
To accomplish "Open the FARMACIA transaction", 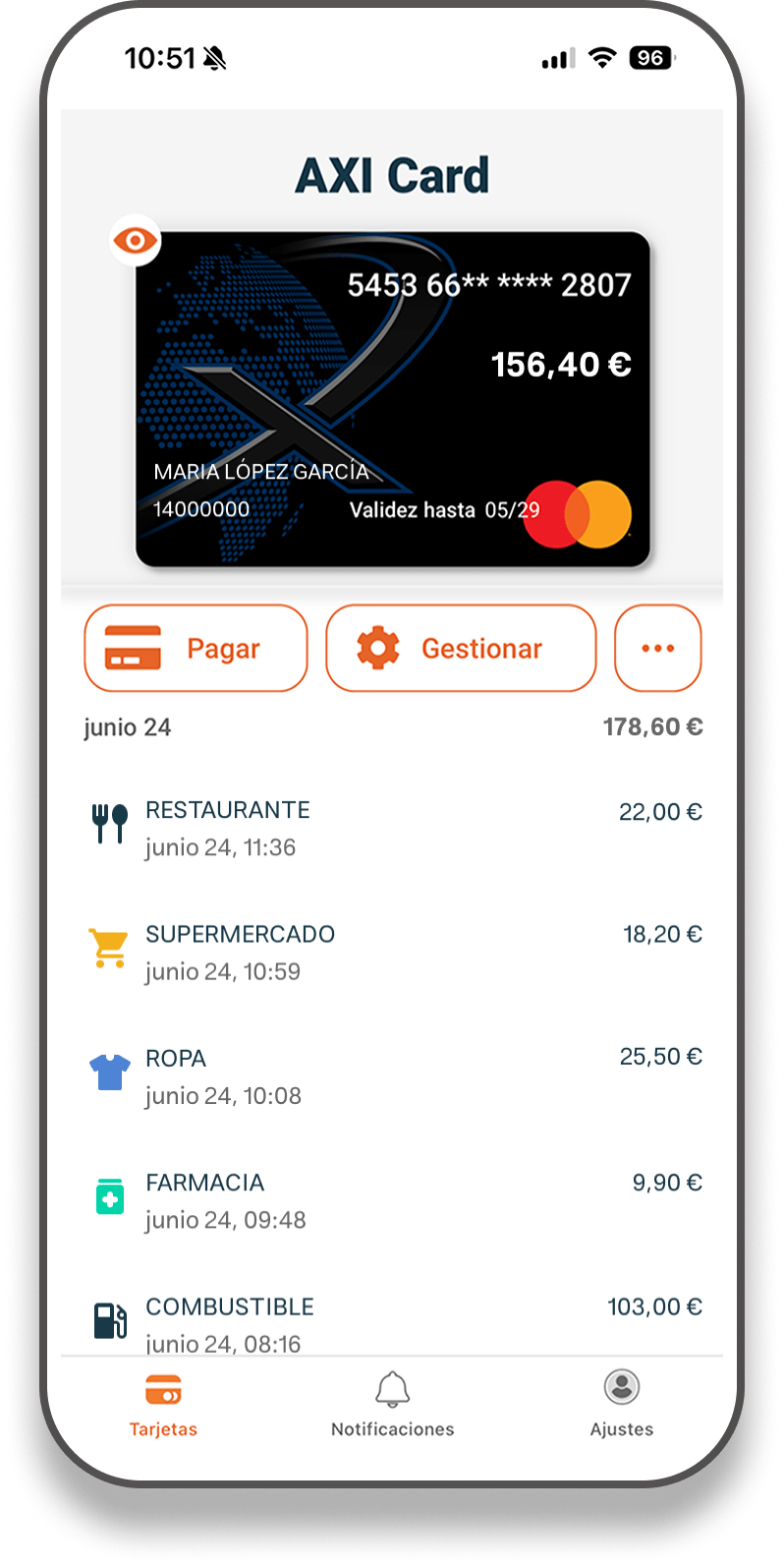I will pos(393,1200).
